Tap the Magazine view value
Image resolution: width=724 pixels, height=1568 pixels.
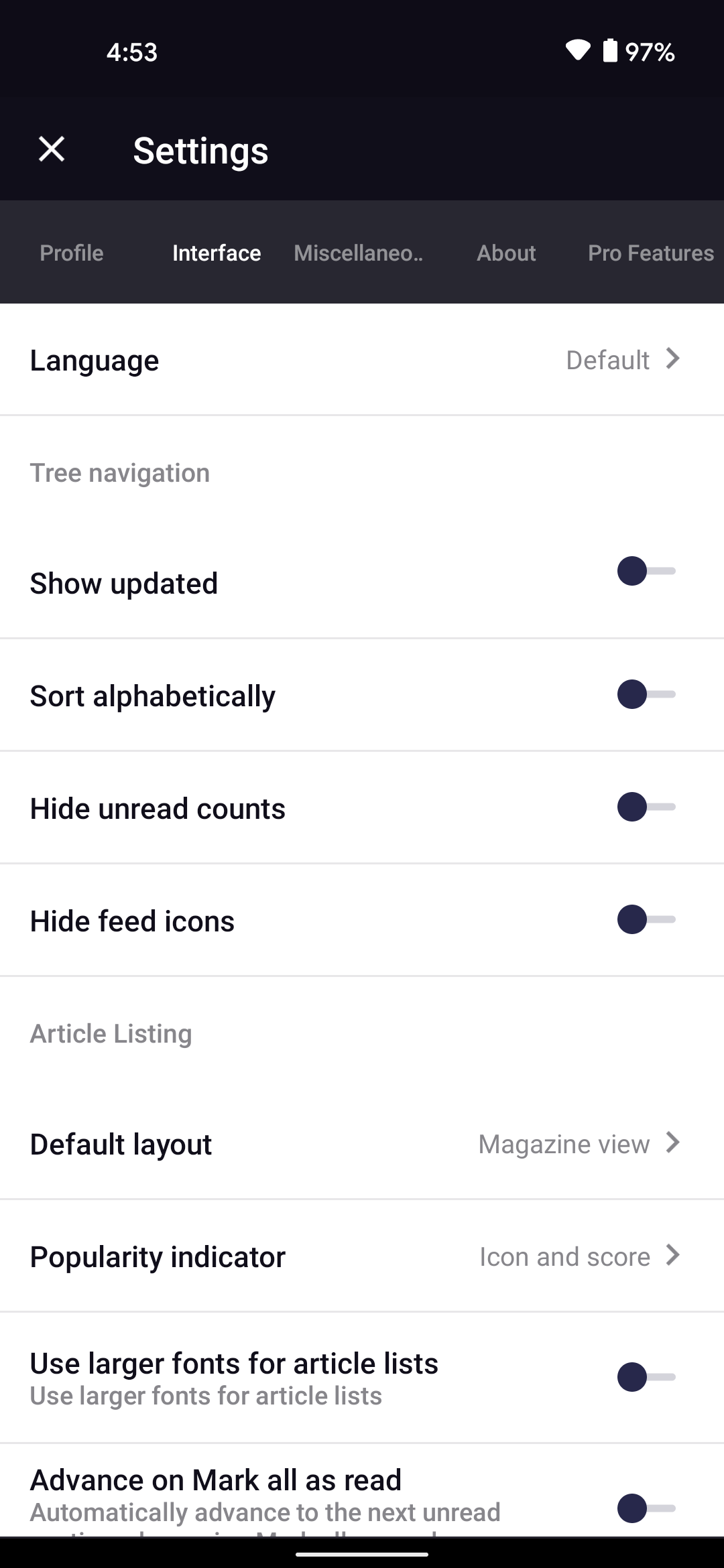tap(564, 1143)
